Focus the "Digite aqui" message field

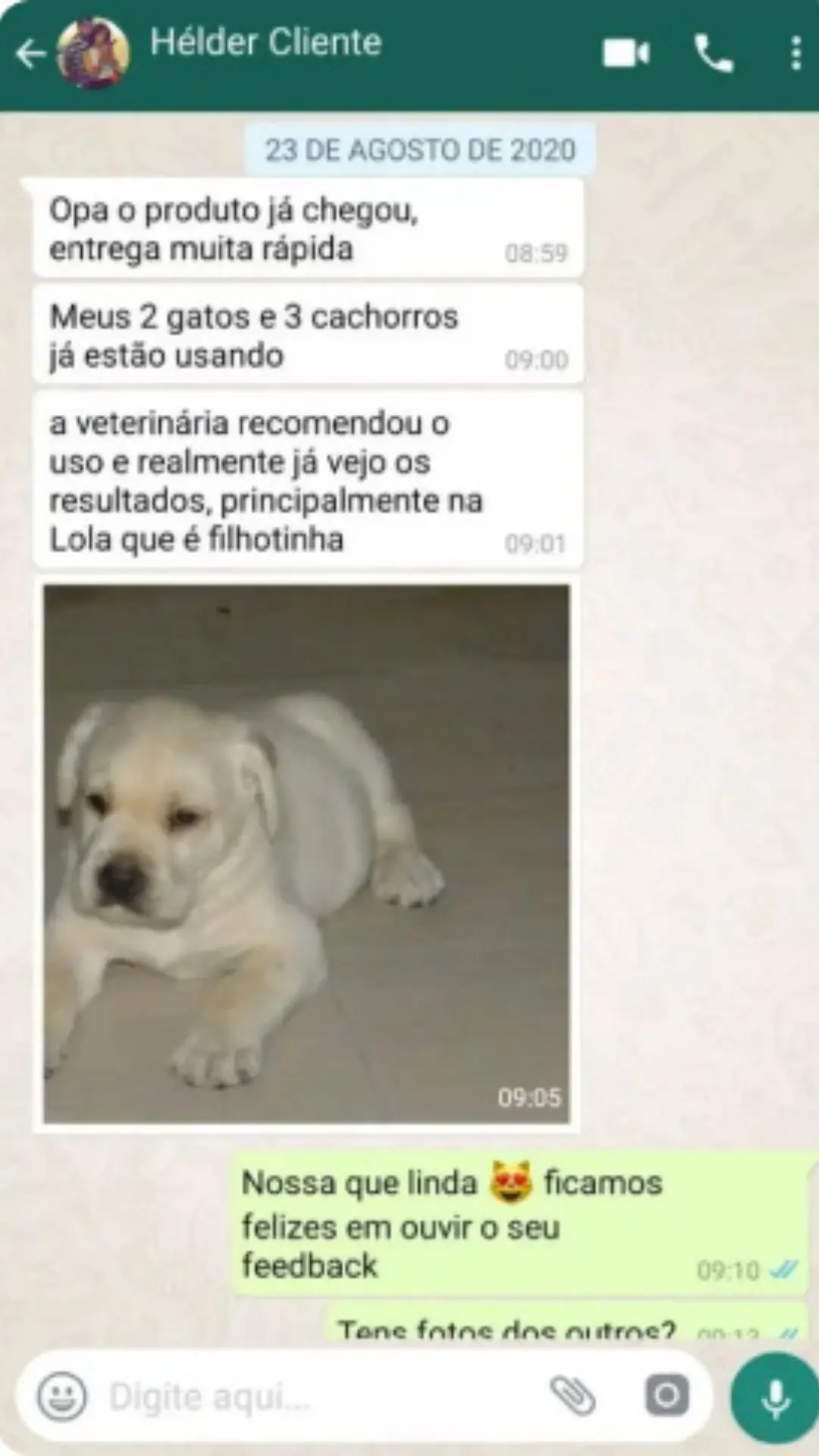[318, 1396]
